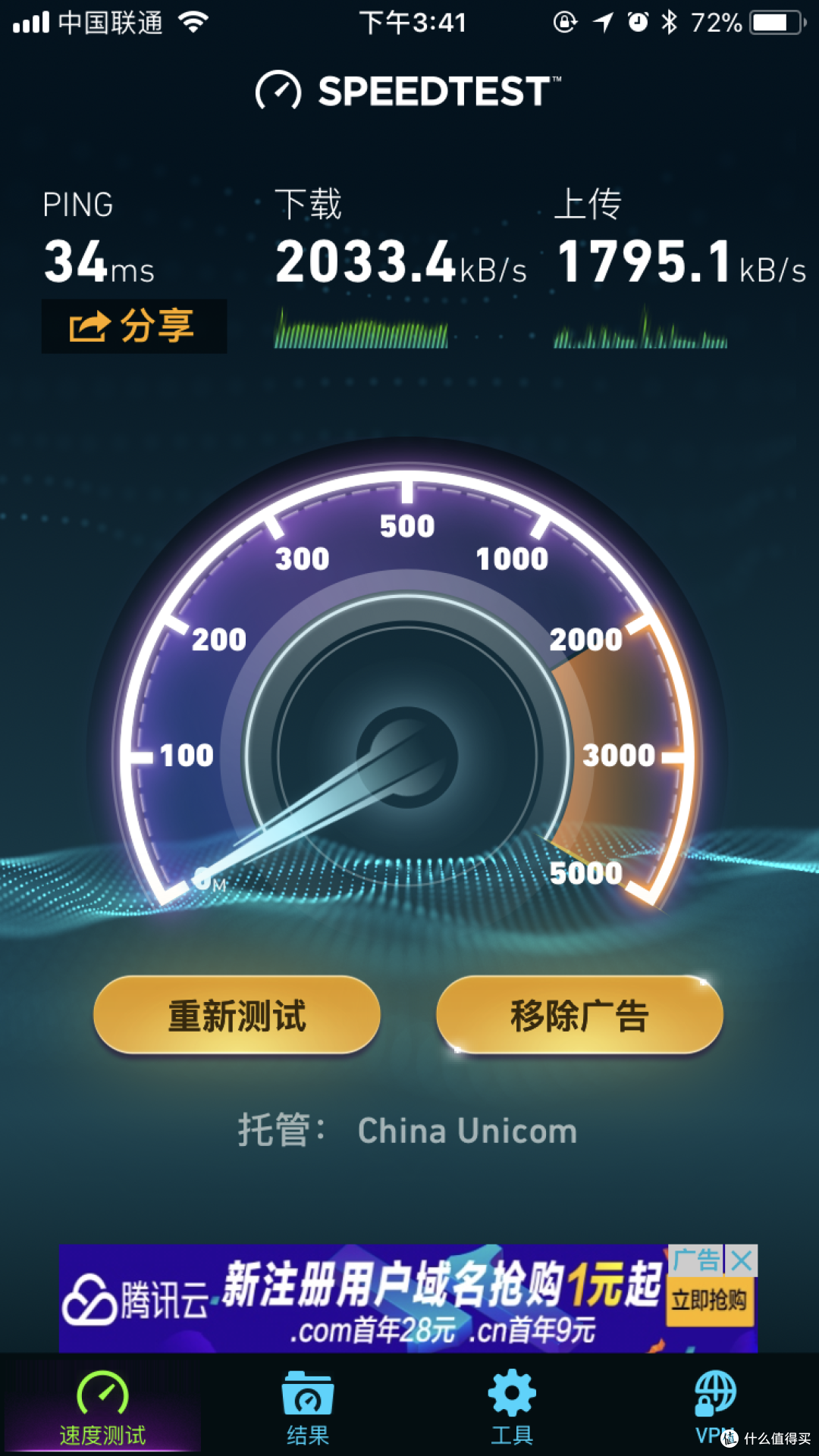Tap 立即抢购 in the 腾讯云 ad

point(710,1301)
